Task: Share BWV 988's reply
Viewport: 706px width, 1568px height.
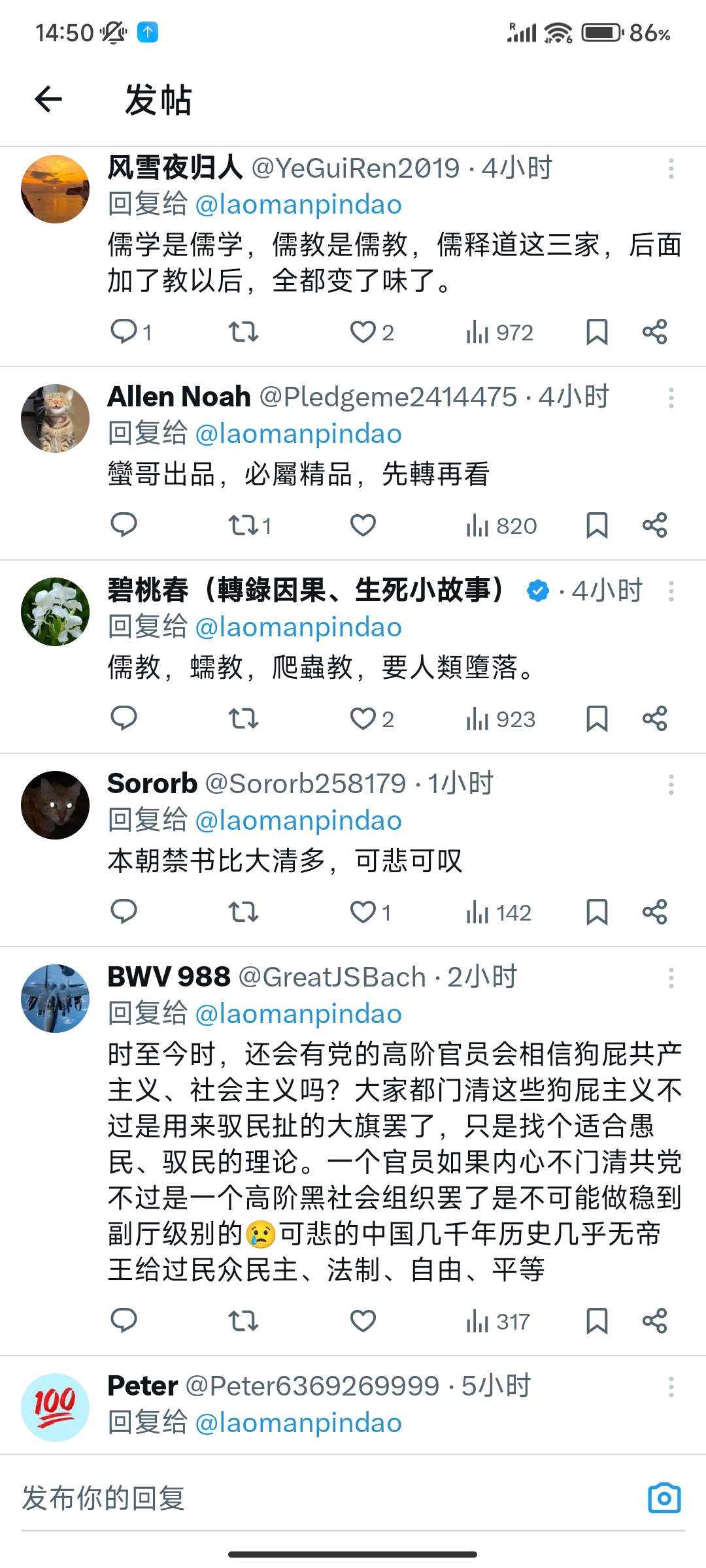Action: tap(654, 1321)
